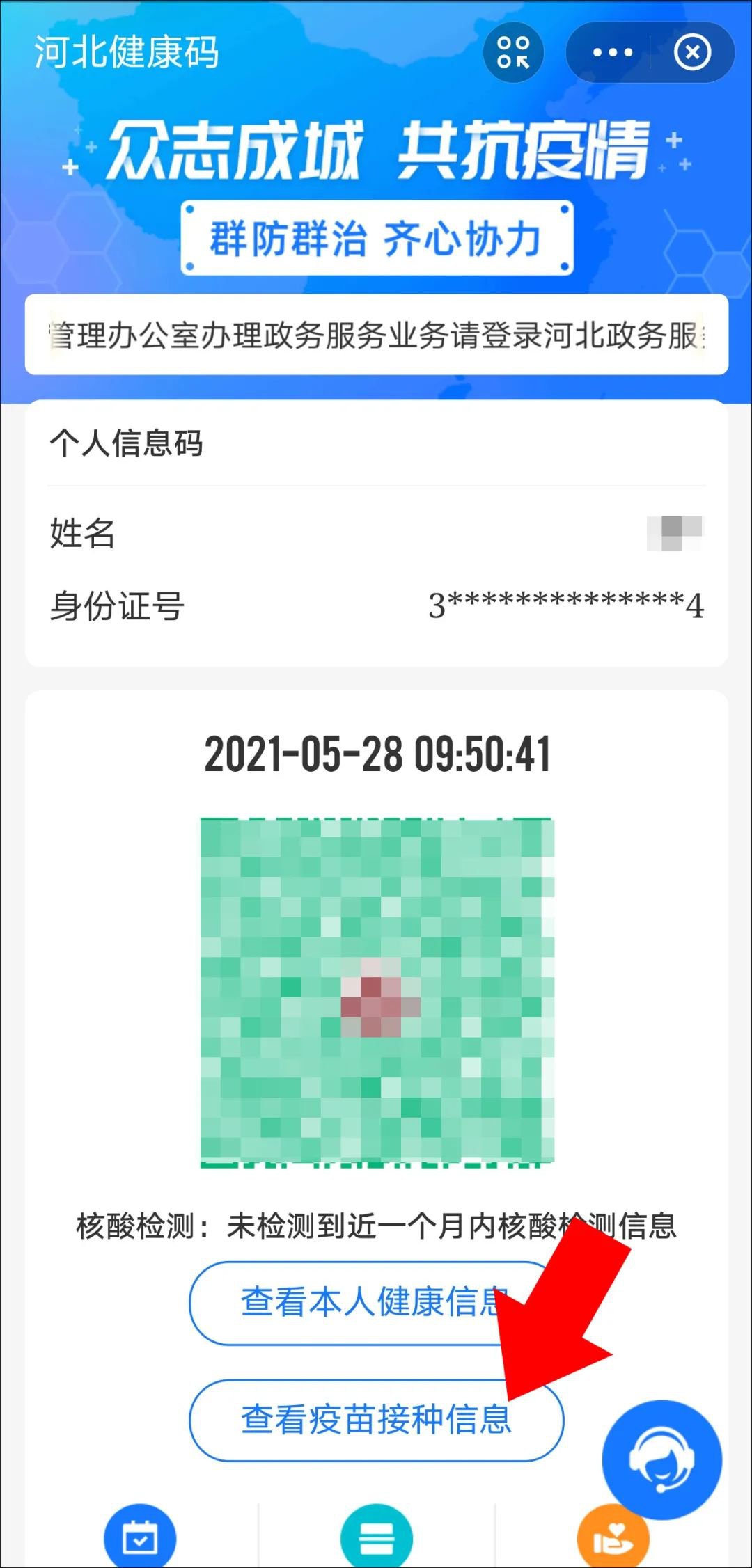Open the four-dot scan icon in header
Screen dimensions: 752x1568
tap(513, 52)
